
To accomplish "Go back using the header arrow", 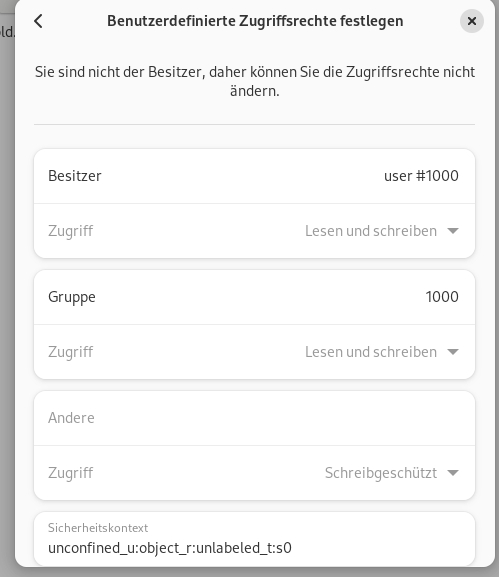I will pos(38,21).
